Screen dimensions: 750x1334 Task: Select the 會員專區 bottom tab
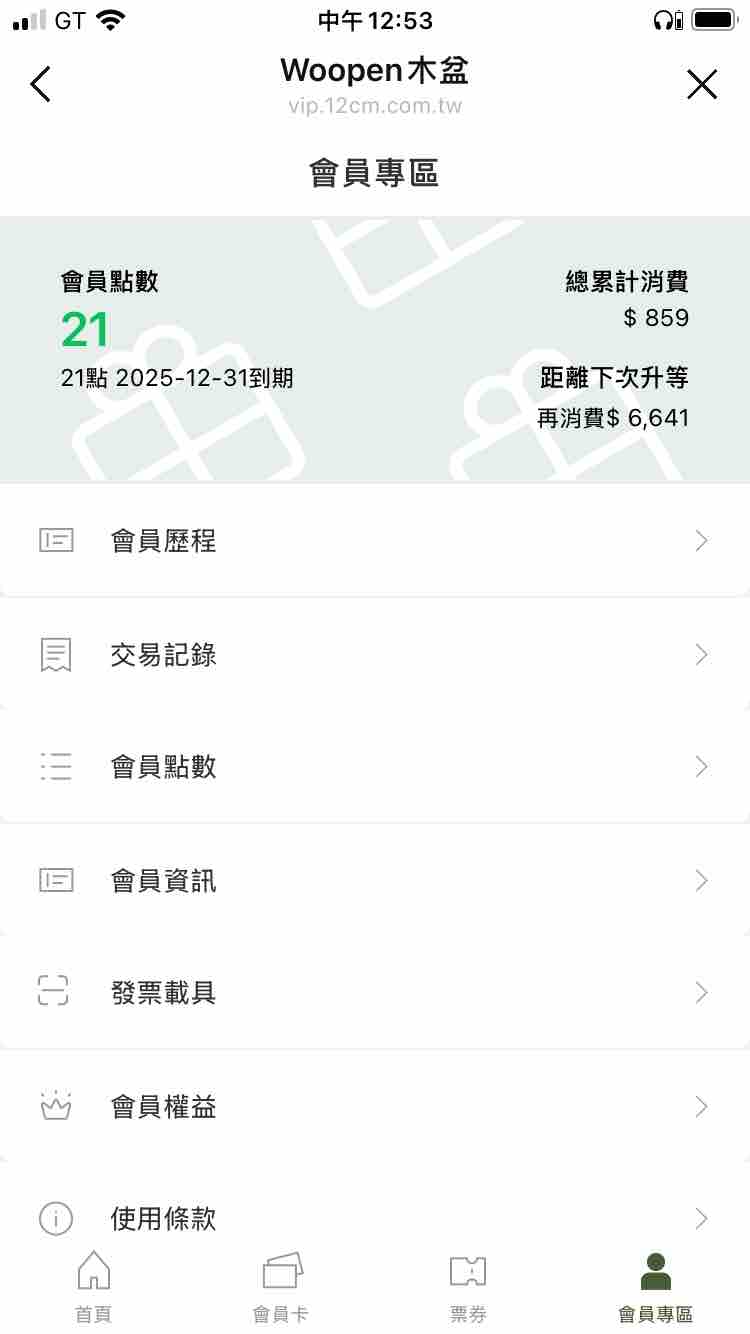tap(656, 1286)
